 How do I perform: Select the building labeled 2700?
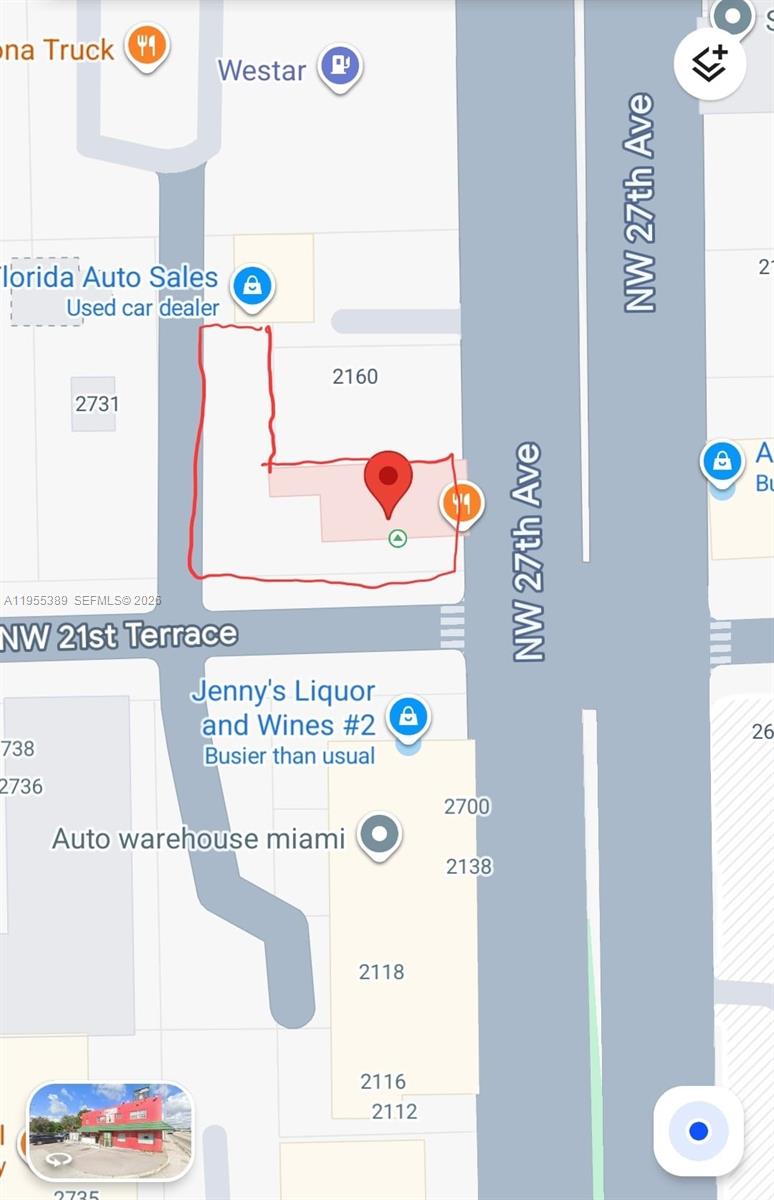tap(468, 806)
